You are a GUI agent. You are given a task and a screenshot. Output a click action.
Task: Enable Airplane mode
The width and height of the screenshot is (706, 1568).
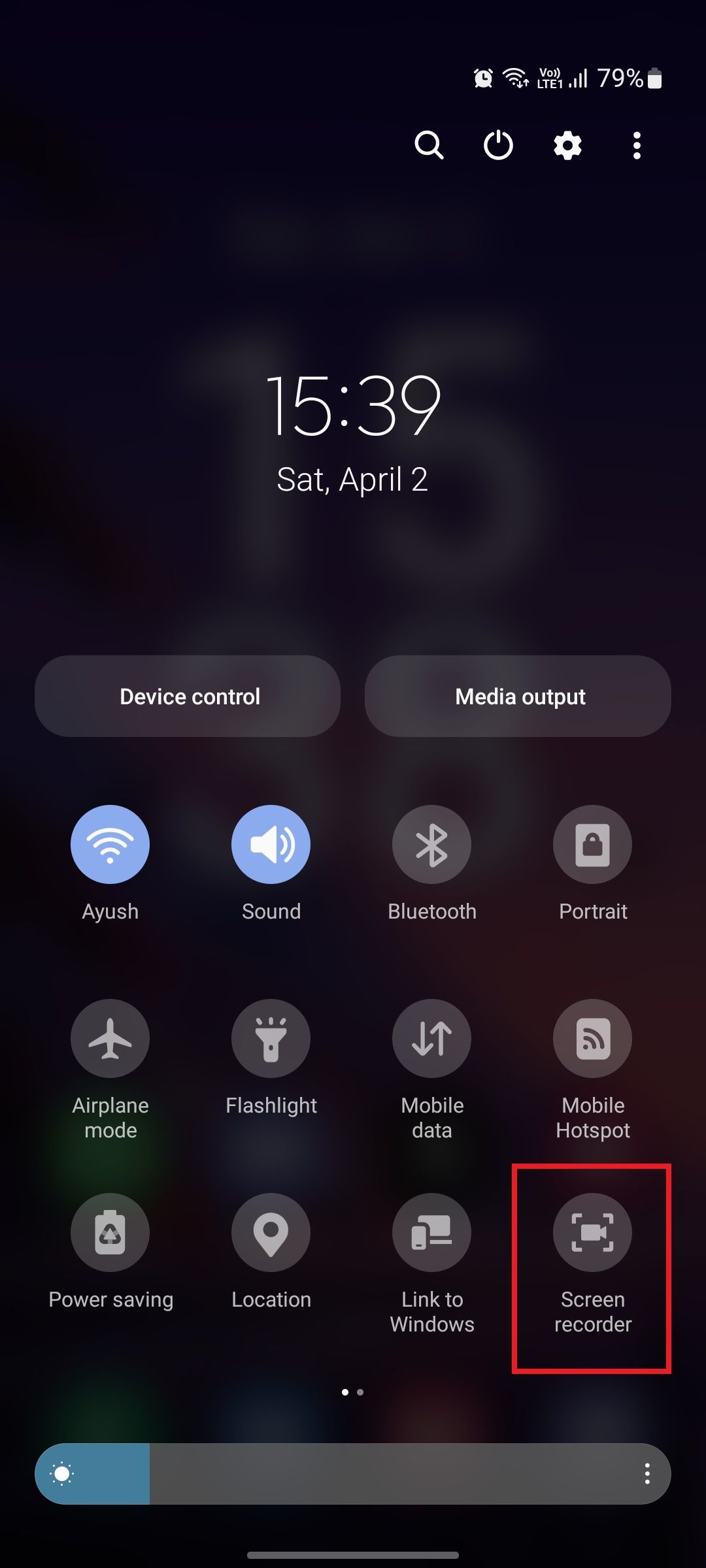(x=110, y=1038)
